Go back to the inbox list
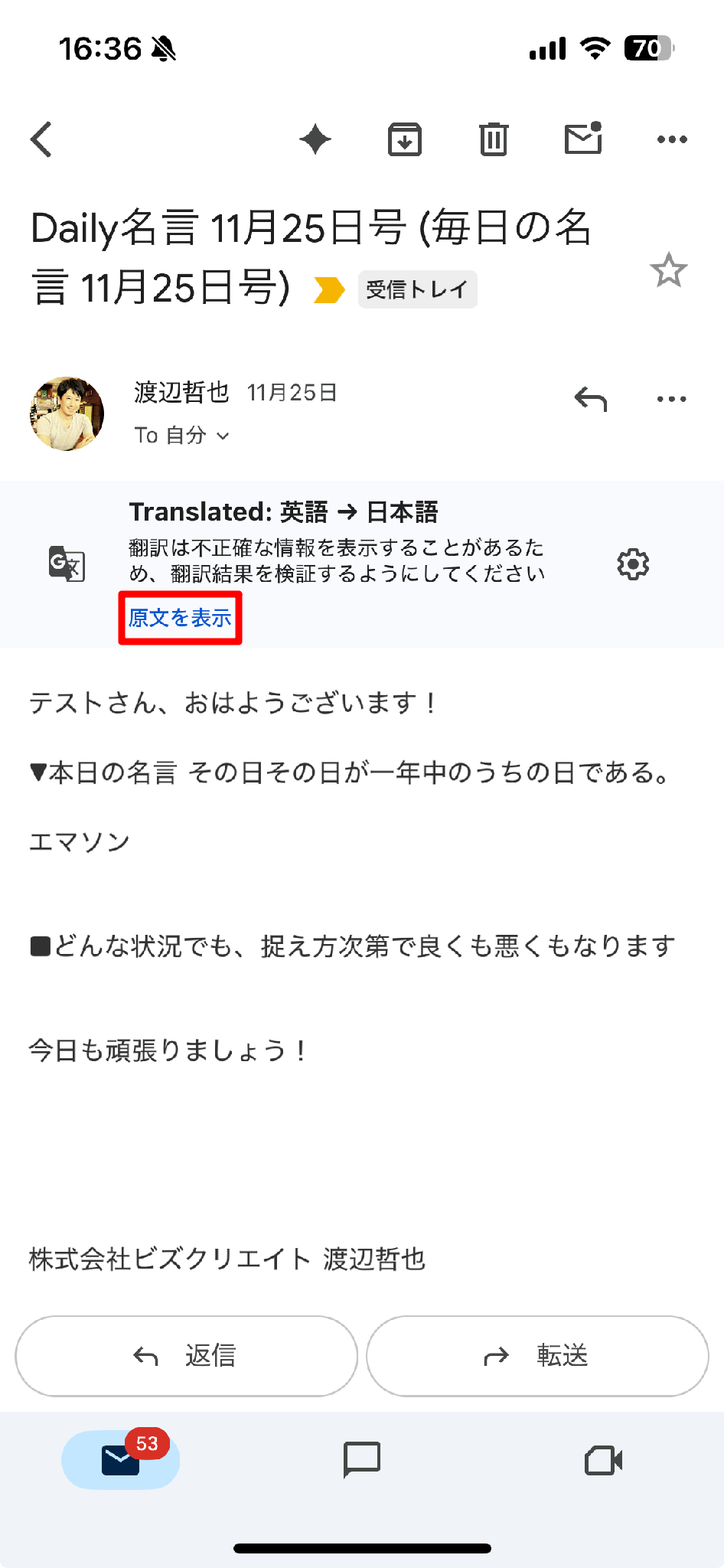This screenshot has width=724, height=1568. 42,139
